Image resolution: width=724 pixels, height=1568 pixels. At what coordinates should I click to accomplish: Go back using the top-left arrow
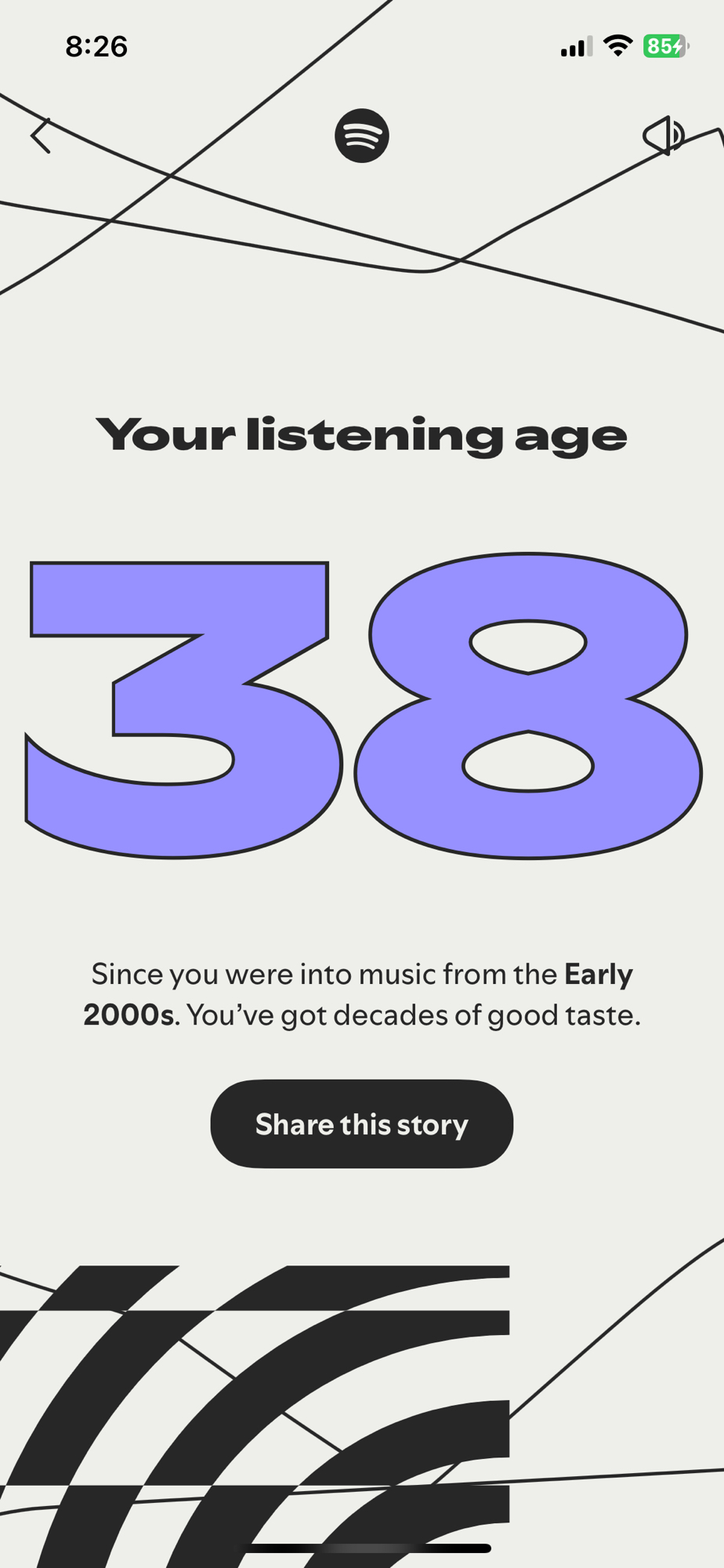[42, 136]
